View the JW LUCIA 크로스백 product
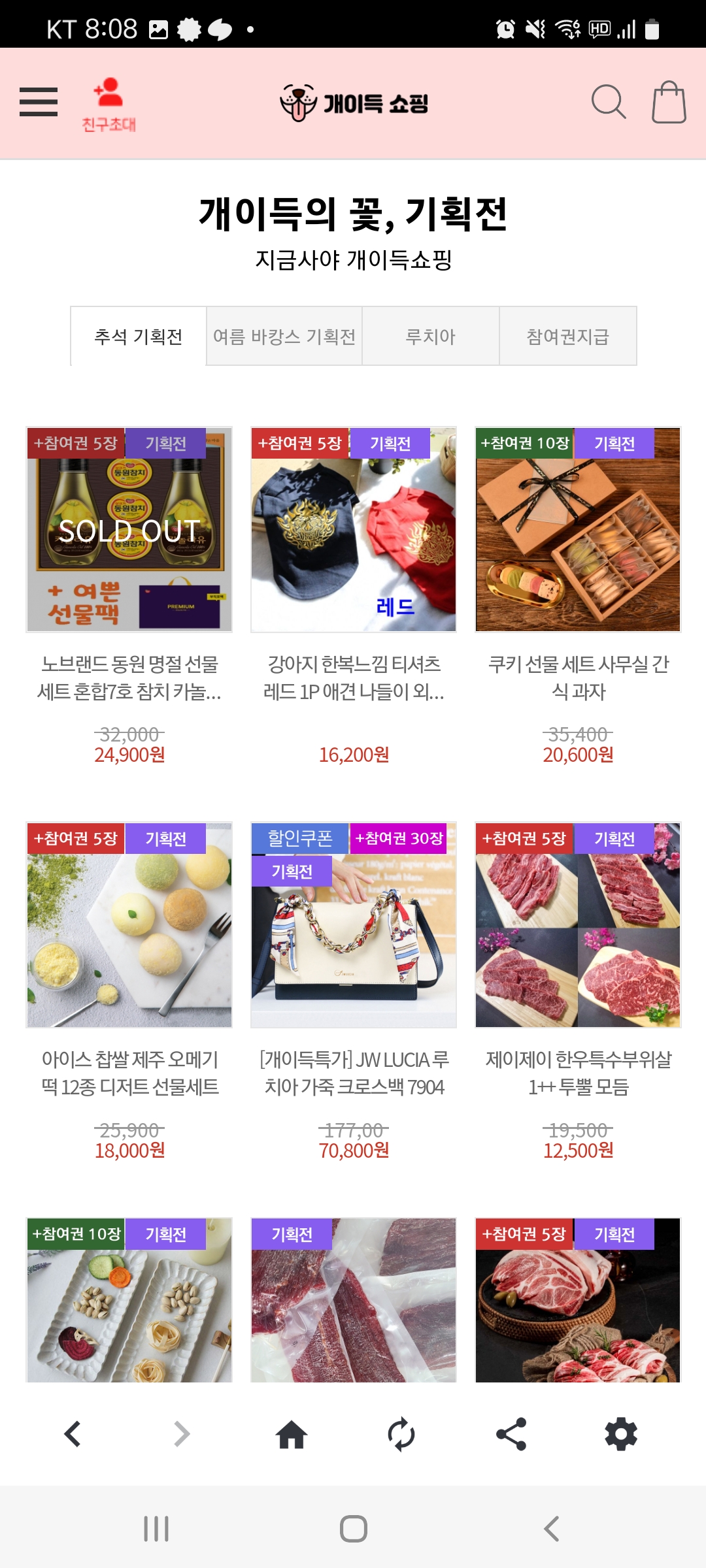 pos(354,925)
